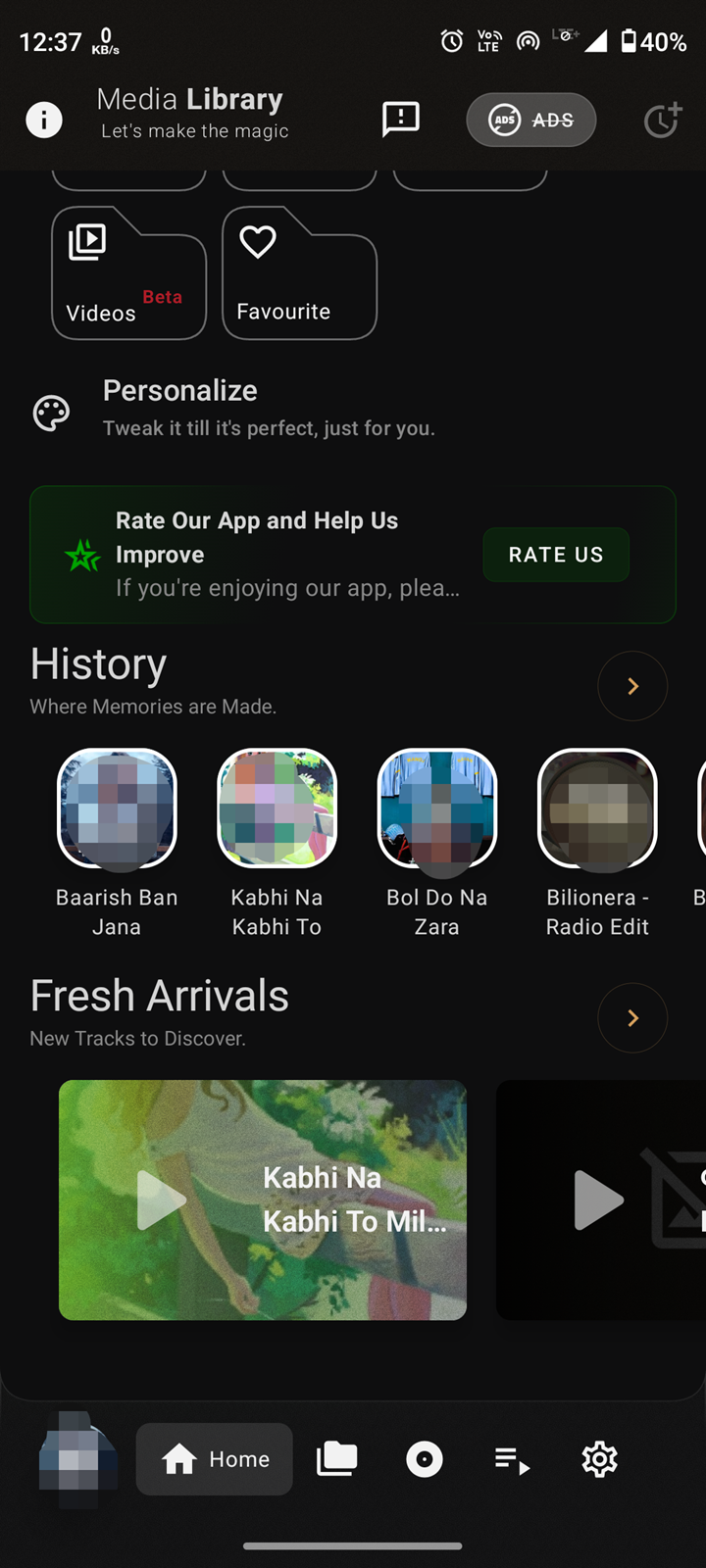Screen dimensions: 706x1568
Task: Tap the remove ADS button
Action: [530, 120]
